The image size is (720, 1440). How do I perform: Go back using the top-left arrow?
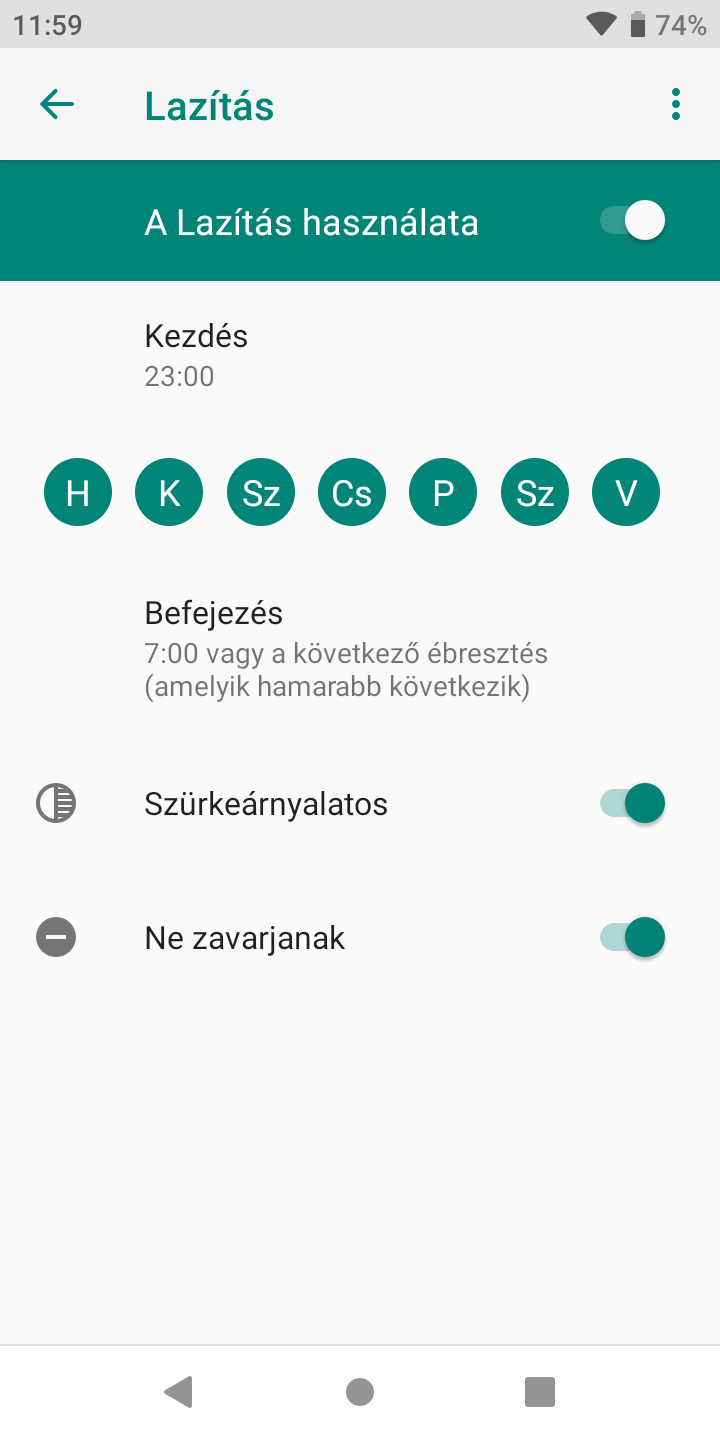click(x=57, y=104)
